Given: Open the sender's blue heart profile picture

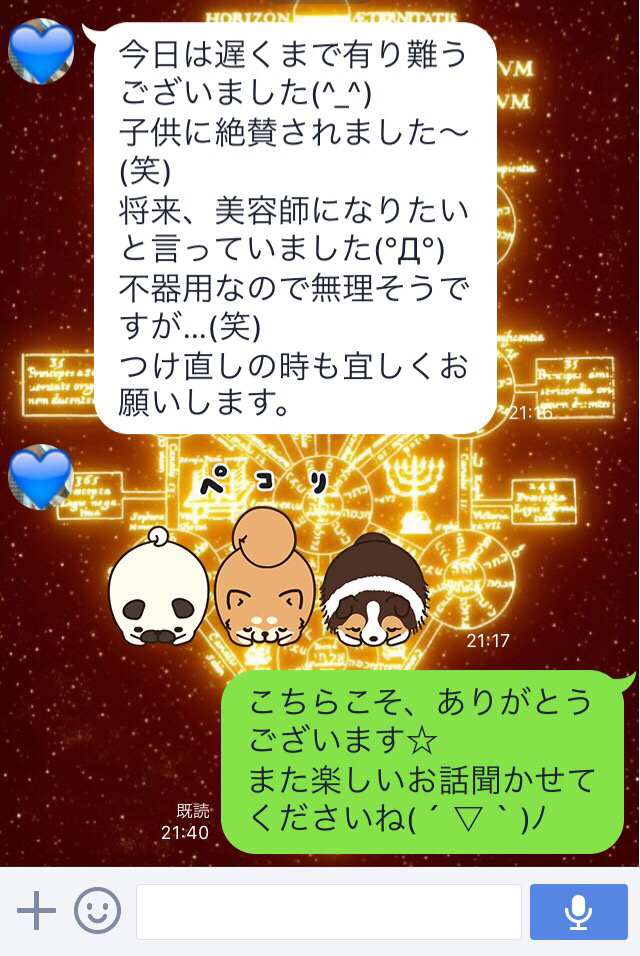Looking at the screenshot, I should coord(41,50).
